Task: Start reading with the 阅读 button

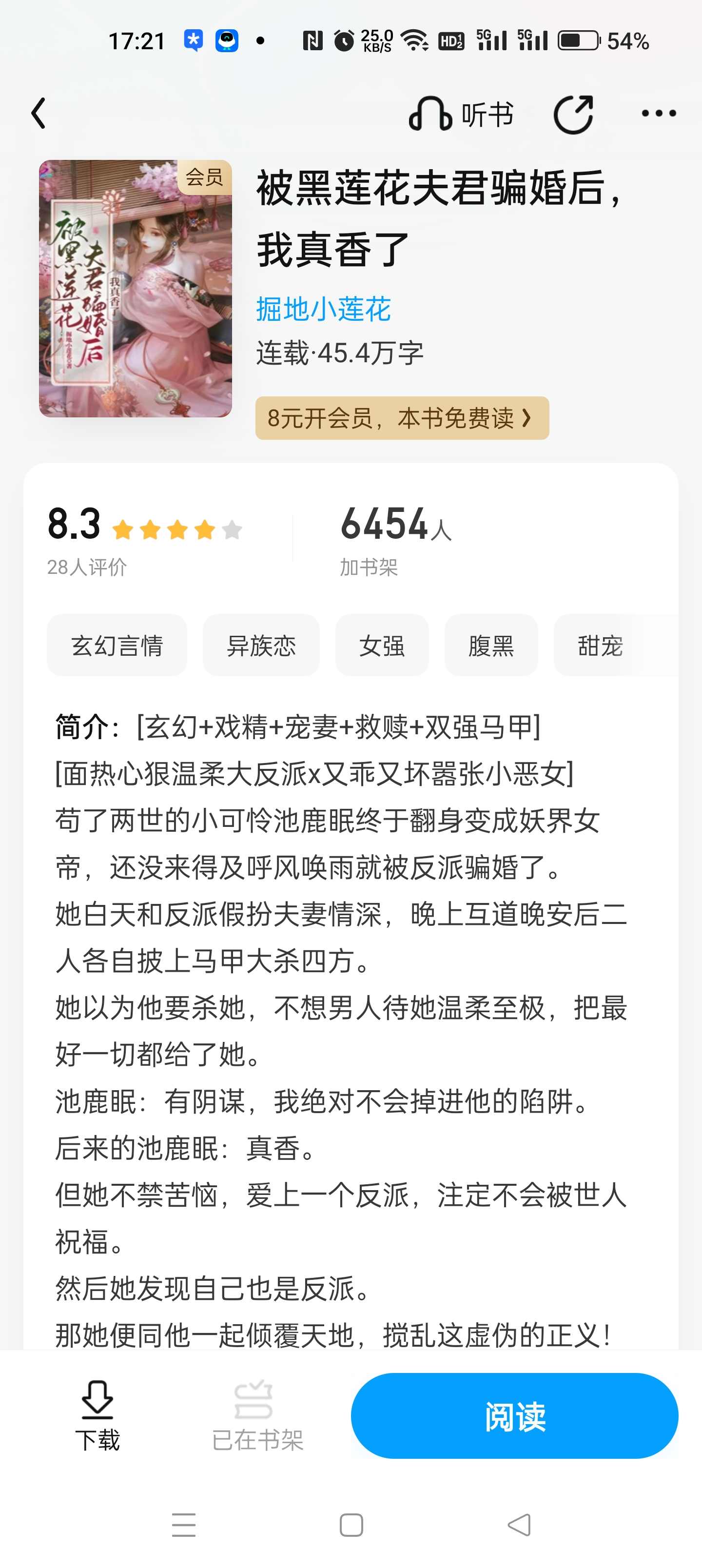Action: click(514, 1416)
